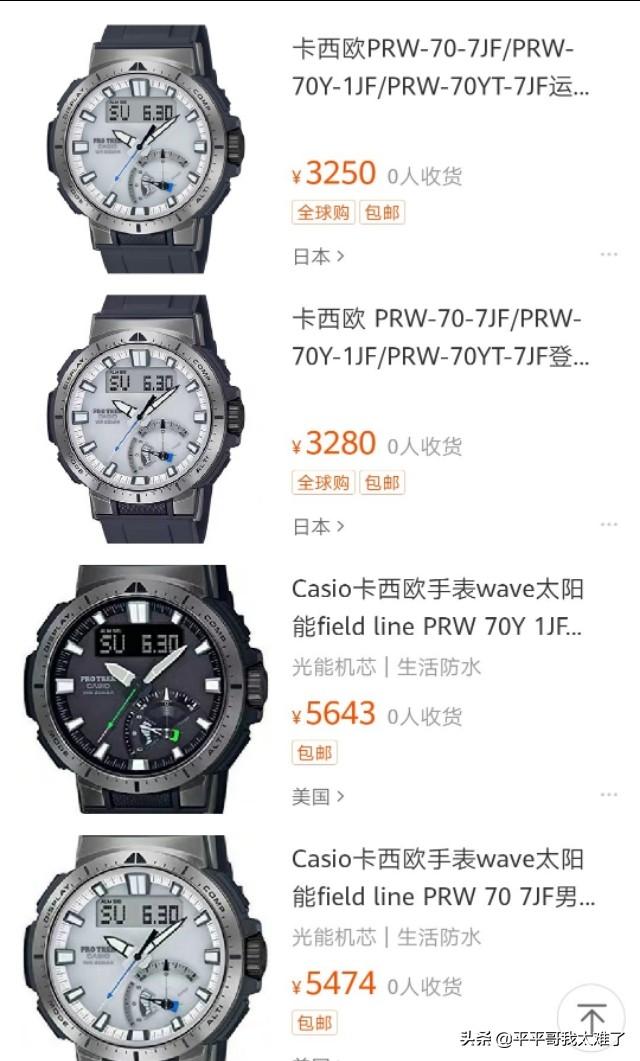The width and height of the screenshot is (640, 1061).
Task: Tap the 美国 link under the ¥5643 item
Action: click(x=318, y=797)
